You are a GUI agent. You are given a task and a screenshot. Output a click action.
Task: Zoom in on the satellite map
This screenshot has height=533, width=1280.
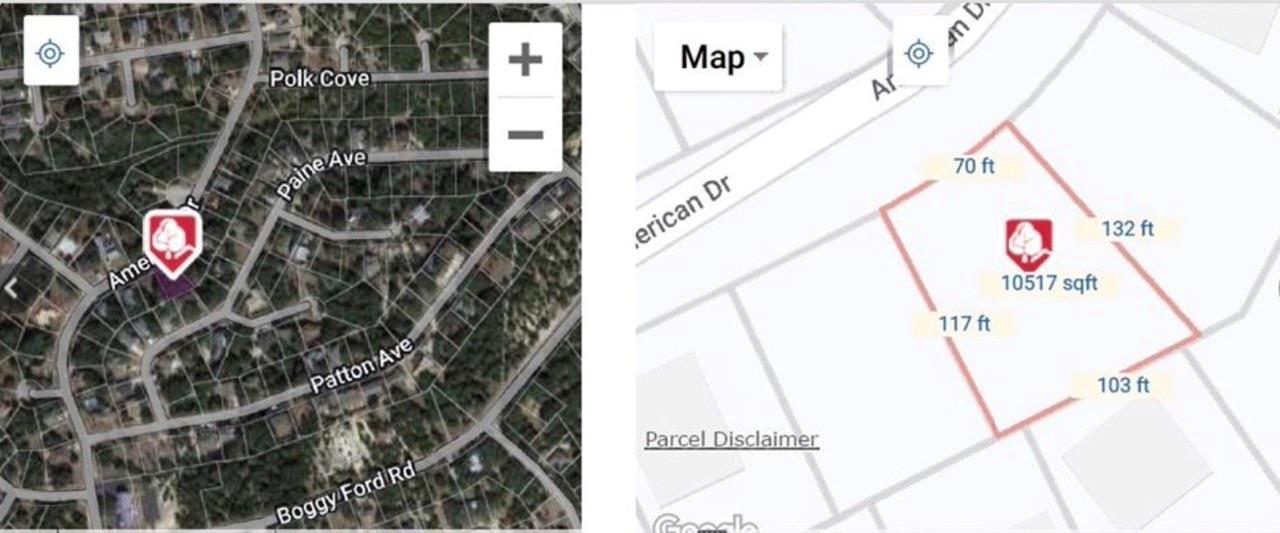click(x=525, y=60)
